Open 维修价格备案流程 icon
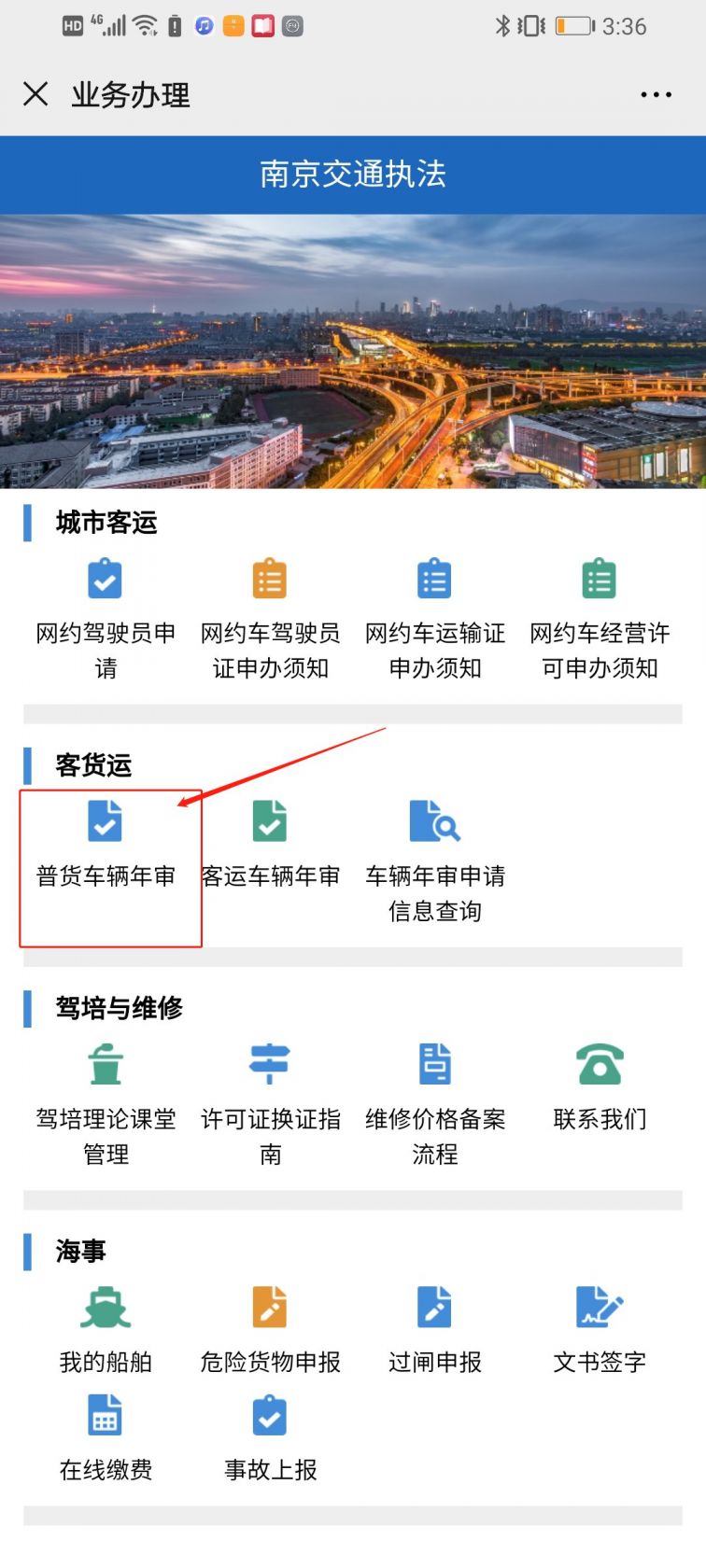 (433, 1063)
